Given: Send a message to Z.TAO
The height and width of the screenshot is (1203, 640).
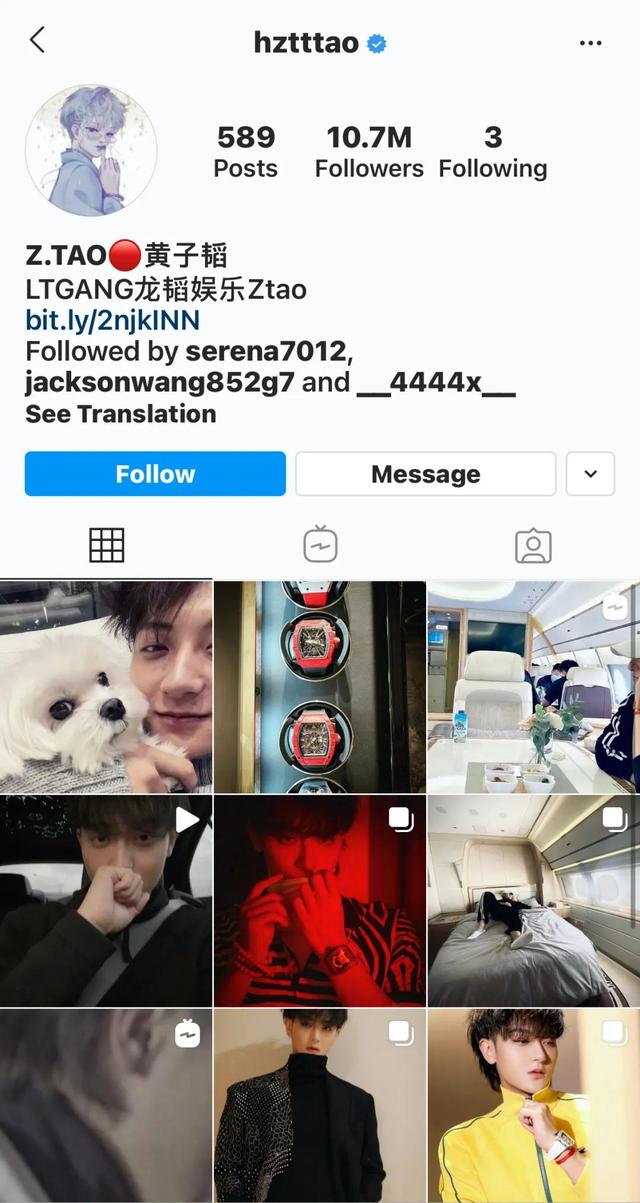Looking at the screenshot, I should pyautogui.click(x=425, y=474).
